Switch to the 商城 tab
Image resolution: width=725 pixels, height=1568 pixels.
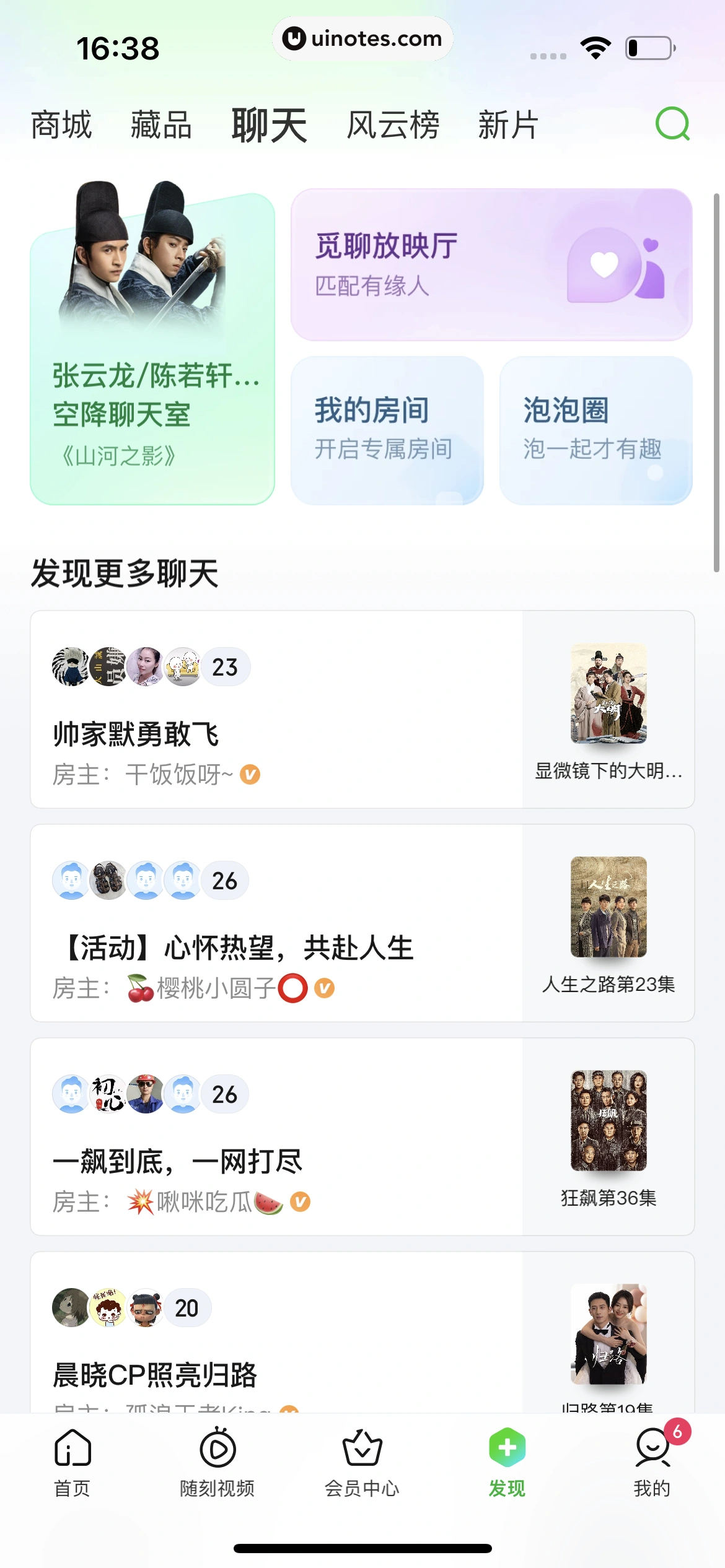[x=61, y=124]
